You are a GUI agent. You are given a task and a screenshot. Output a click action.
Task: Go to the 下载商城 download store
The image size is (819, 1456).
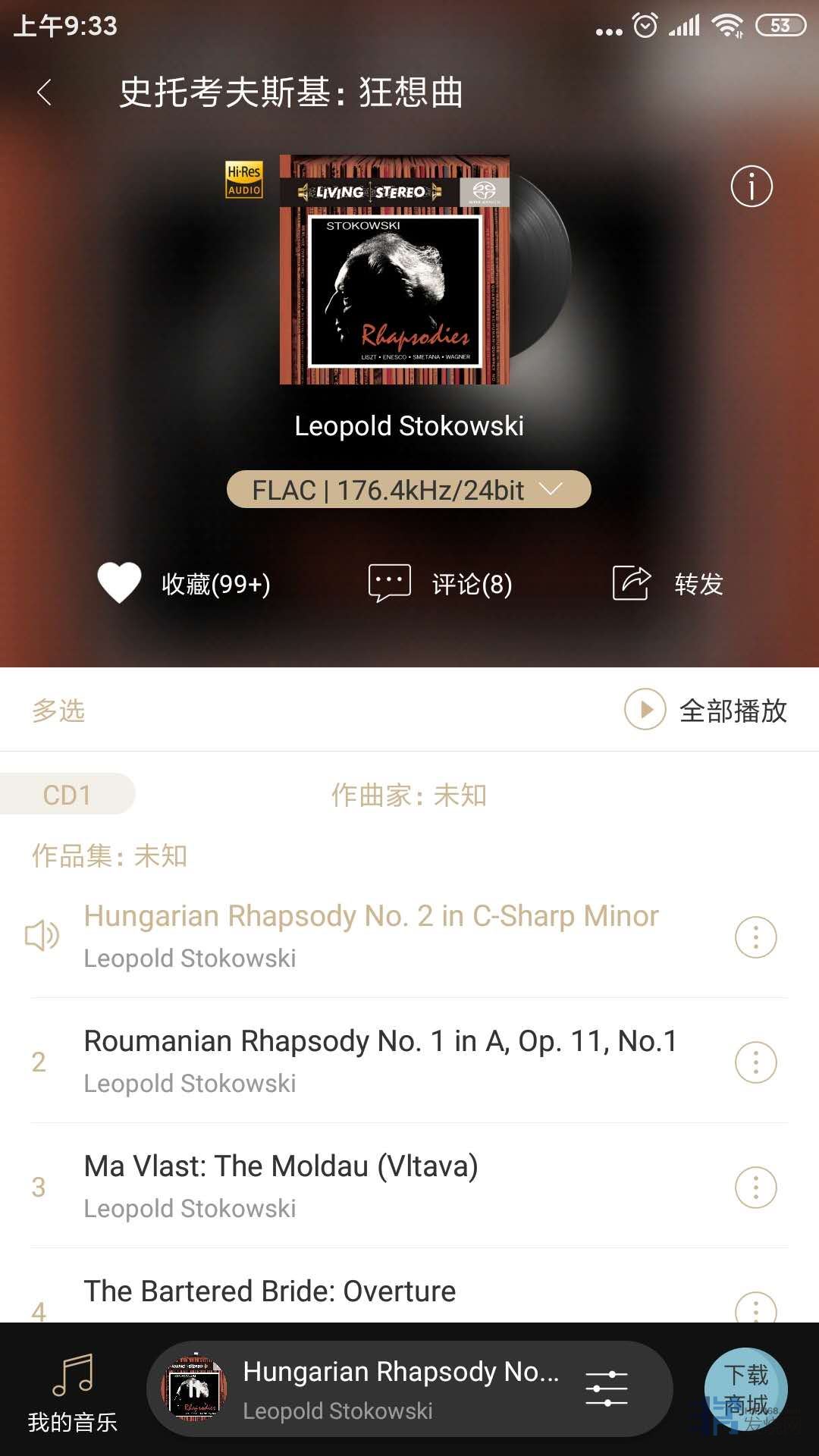pos(746,1389)
